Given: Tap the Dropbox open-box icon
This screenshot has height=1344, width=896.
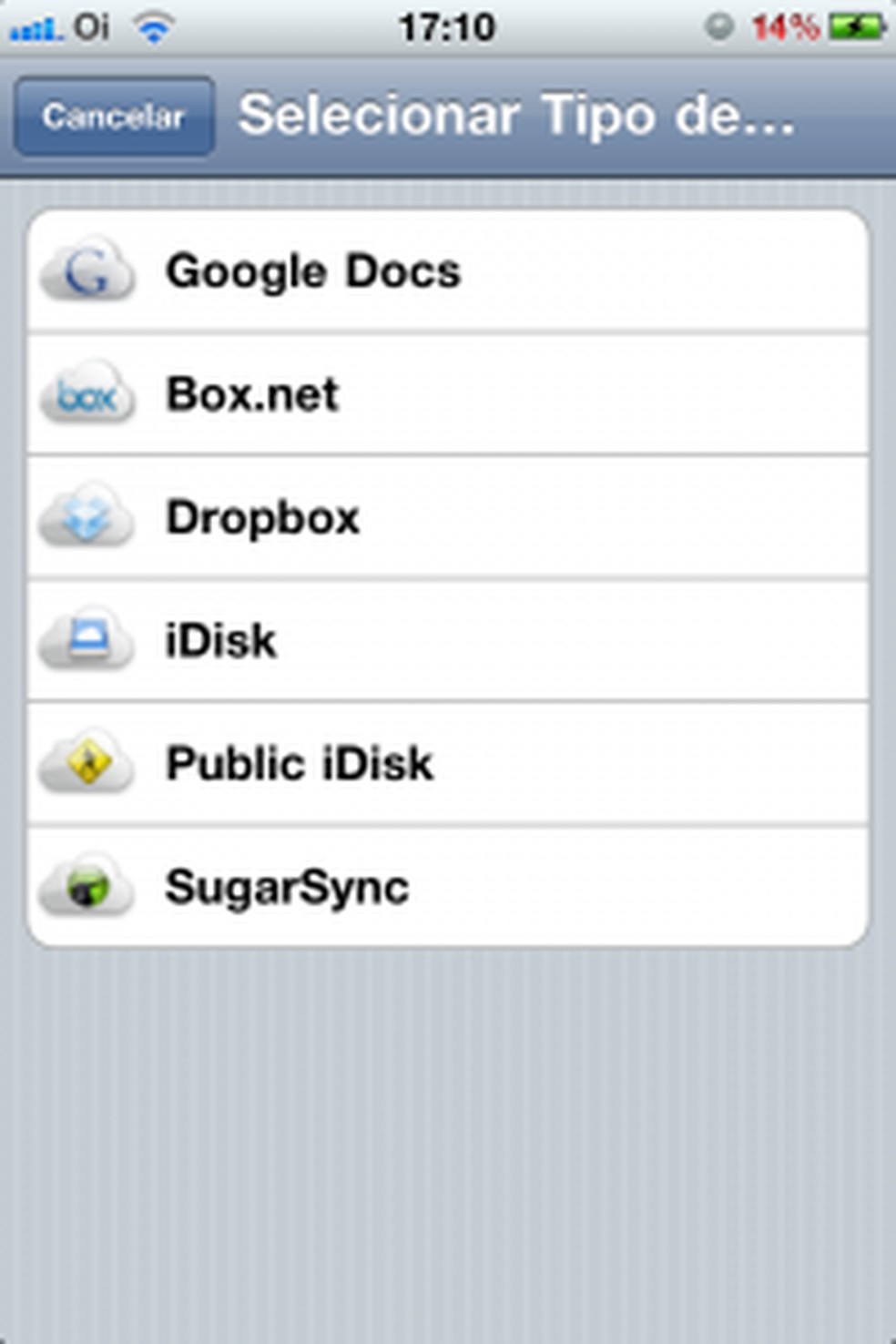Looking at the screenshot, I should [87, 517].
